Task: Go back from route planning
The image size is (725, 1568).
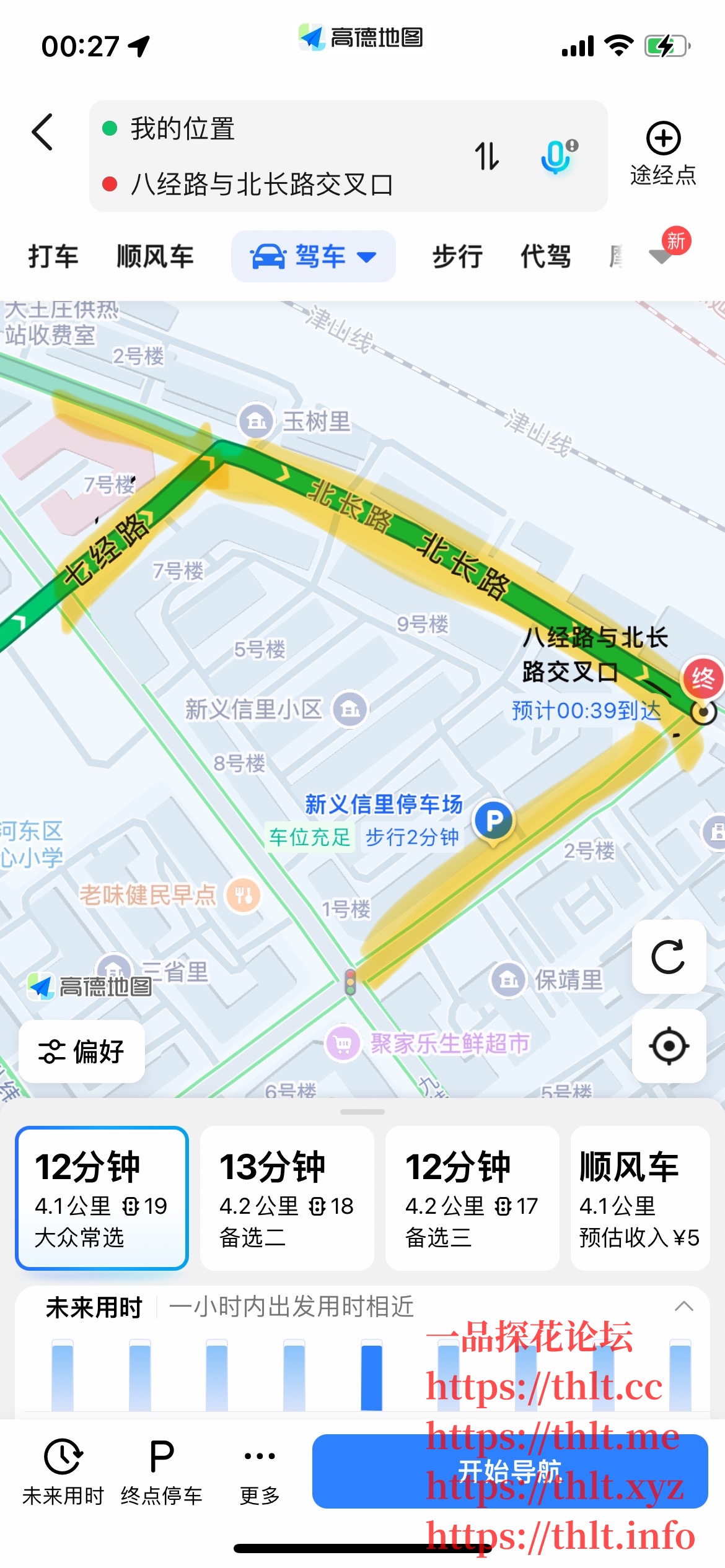Action: [42, 132]
